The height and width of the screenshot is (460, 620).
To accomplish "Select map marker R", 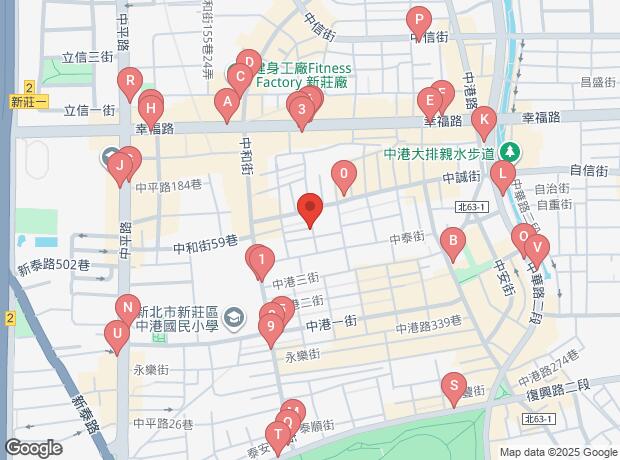I will (x=128, y=81).
